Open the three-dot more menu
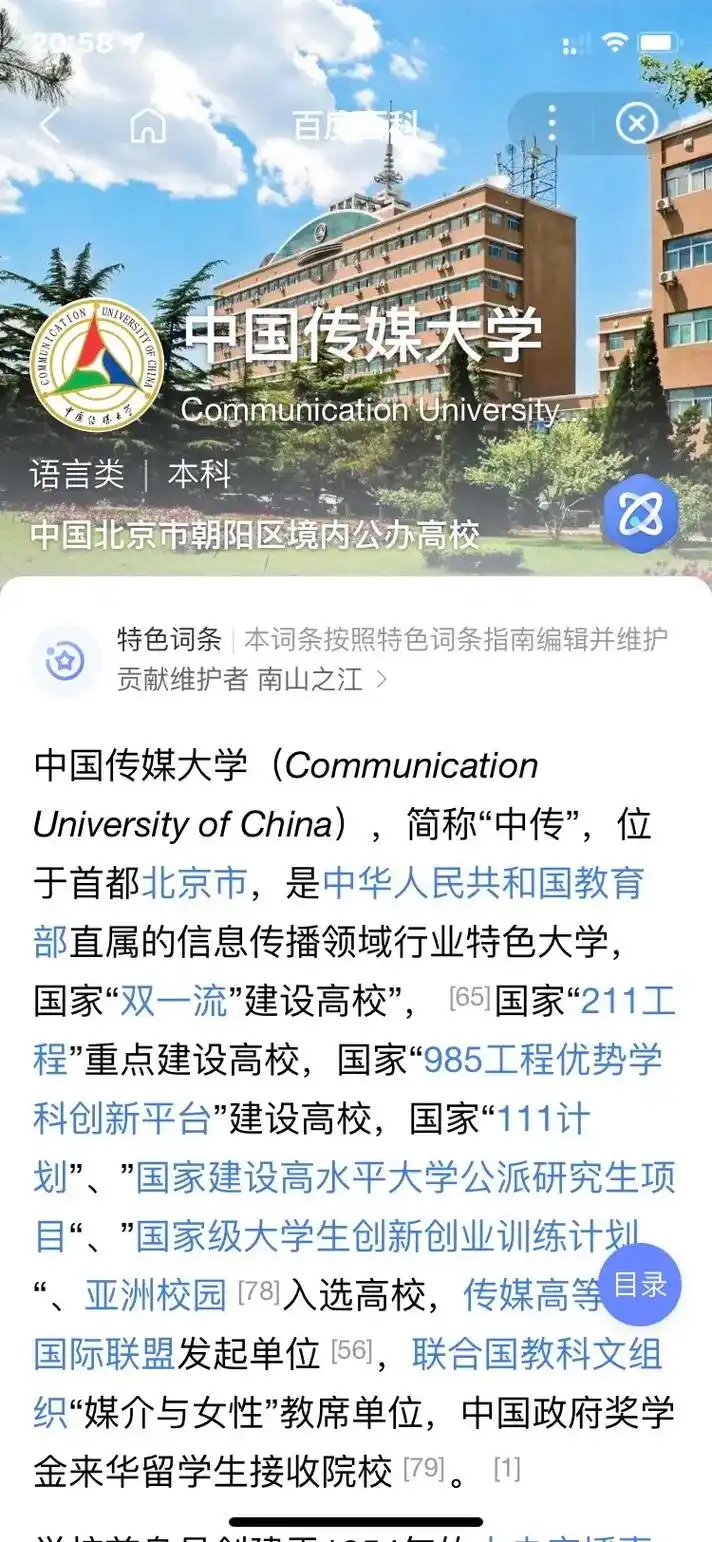This screenshot has height=1542, width=712. 551,124
